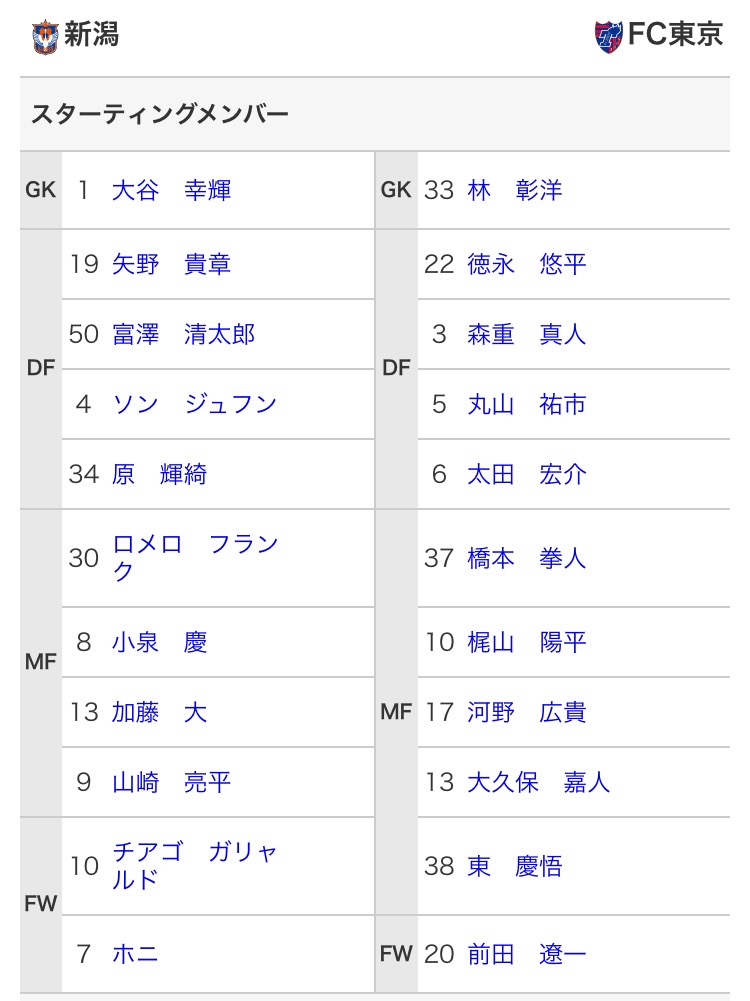The width and height of the screenshot is (750, 1001).
Task: Open profile of 原 輝綺
Action: point(159,474)
